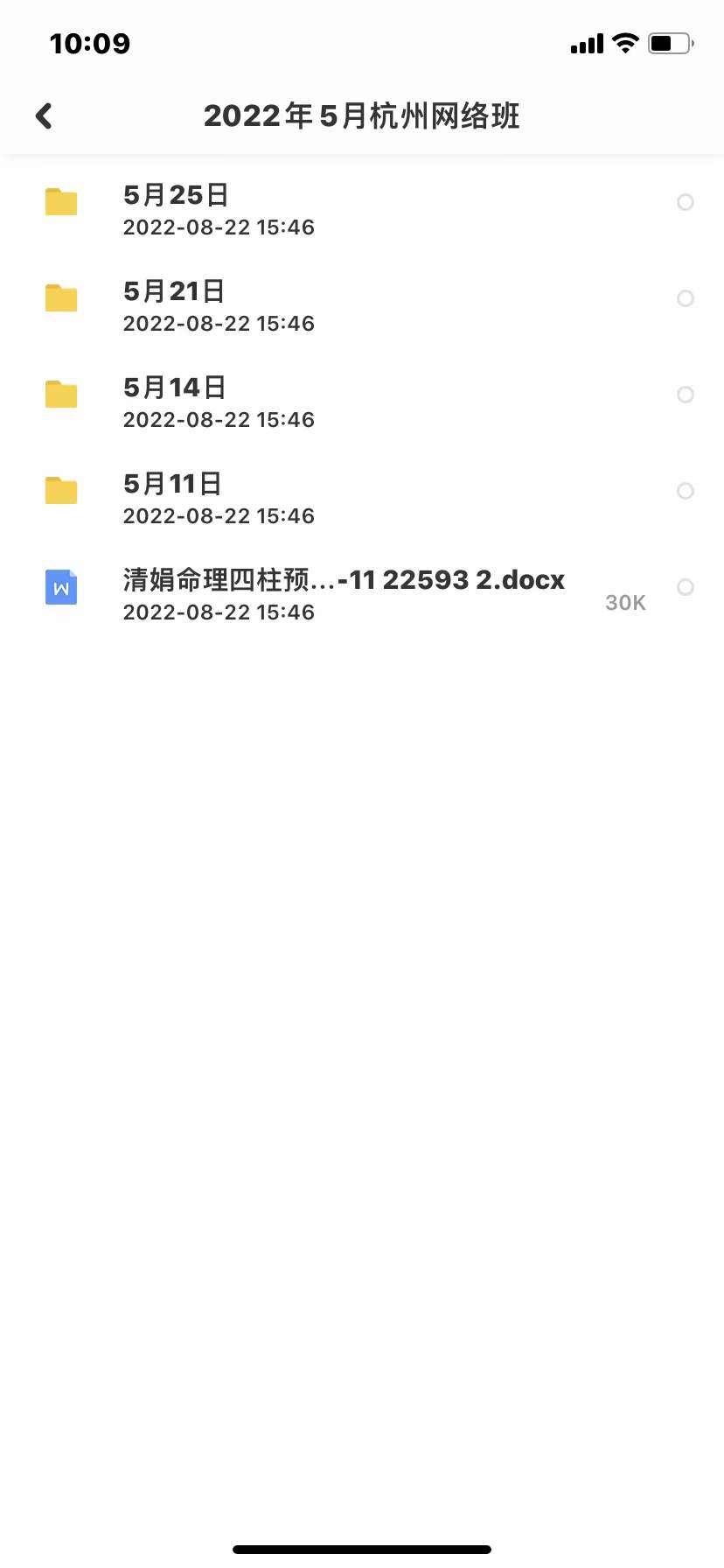Select the circle next to 5月11日
Viewport: 724px width, 1568px height.
point(686,491)
